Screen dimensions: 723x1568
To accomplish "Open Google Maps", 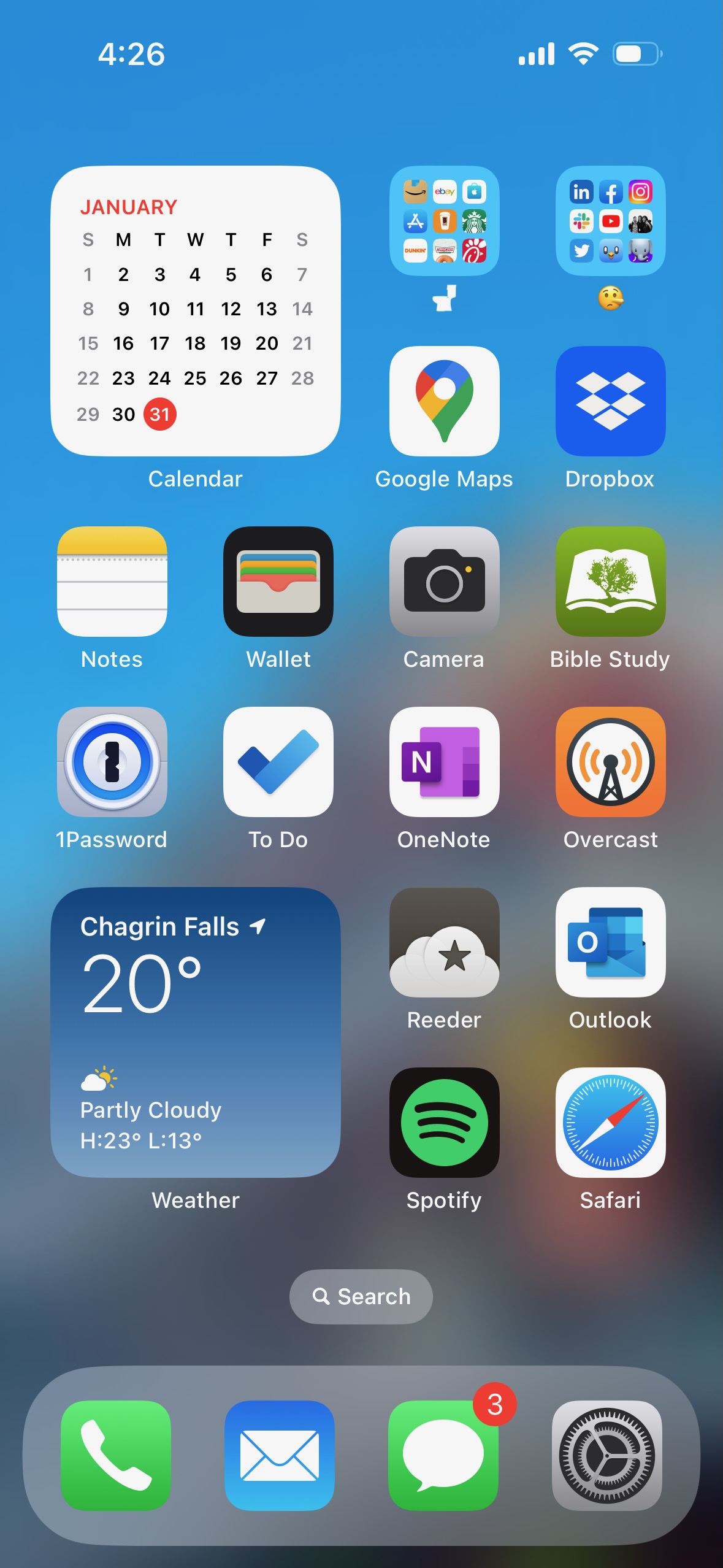I will pos(445,402).
